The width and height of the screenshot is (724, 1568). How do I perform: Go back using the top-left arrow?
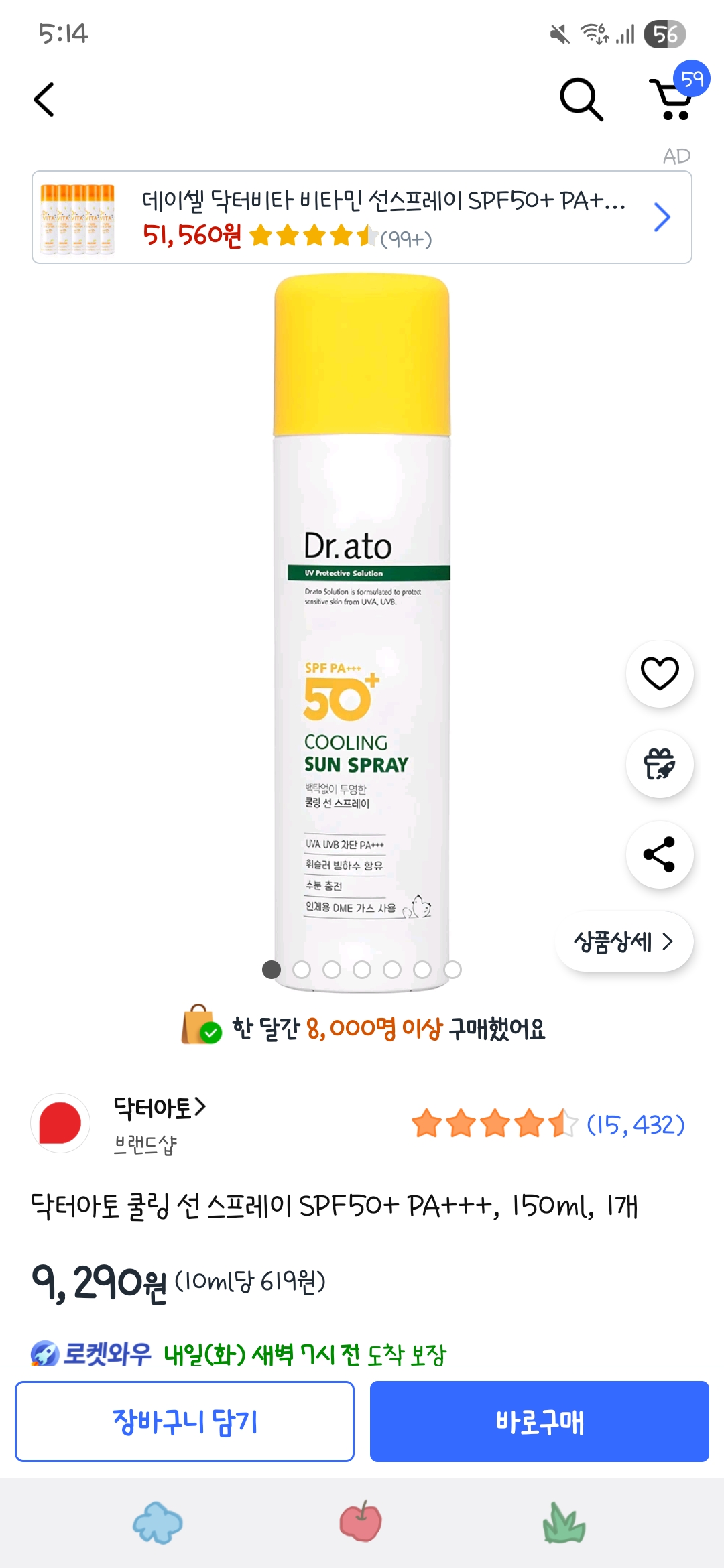[44, 100]
